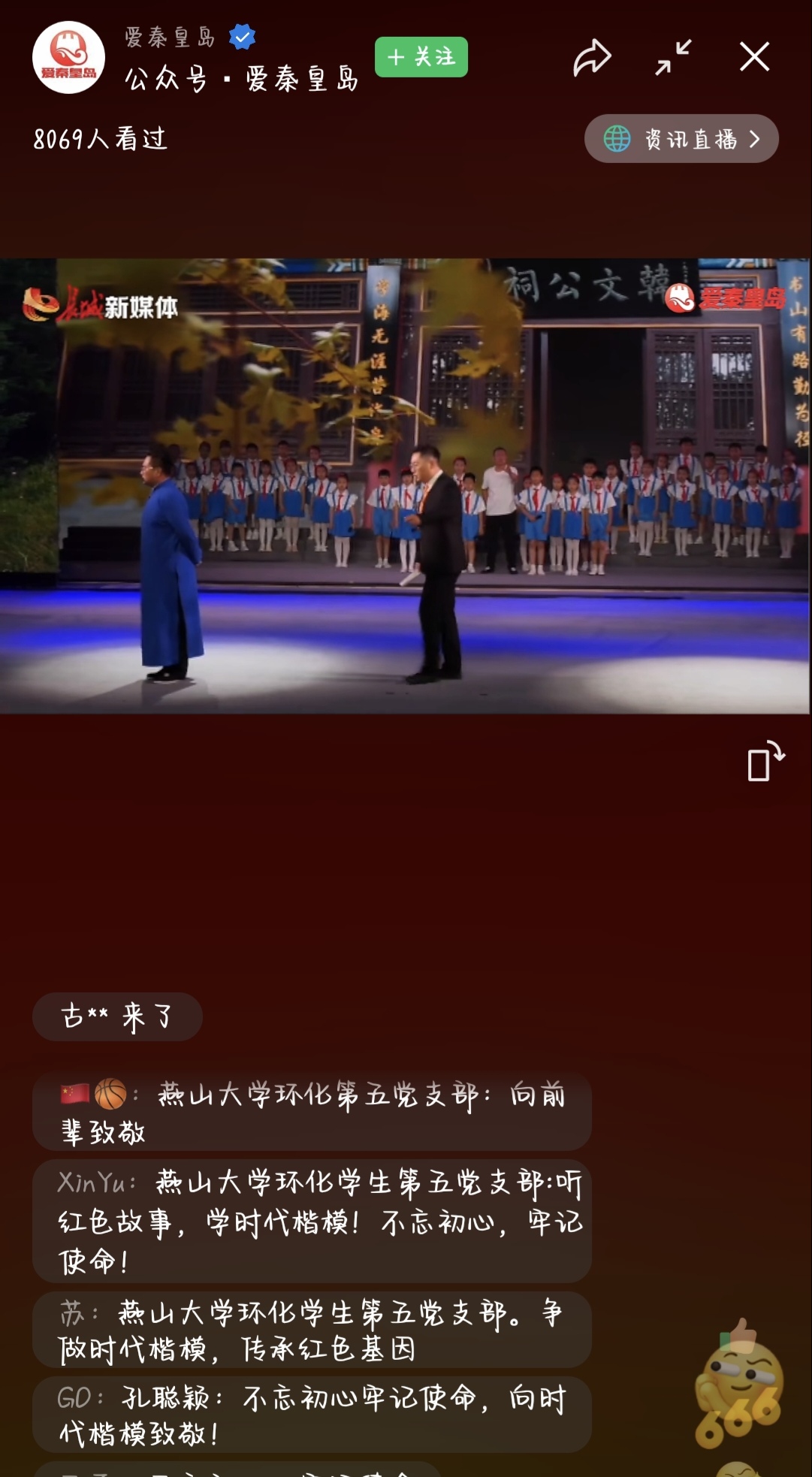Viewport: 812px width, 1477px height.
Task: Close the live stream
Action: (x=754, y=57)
